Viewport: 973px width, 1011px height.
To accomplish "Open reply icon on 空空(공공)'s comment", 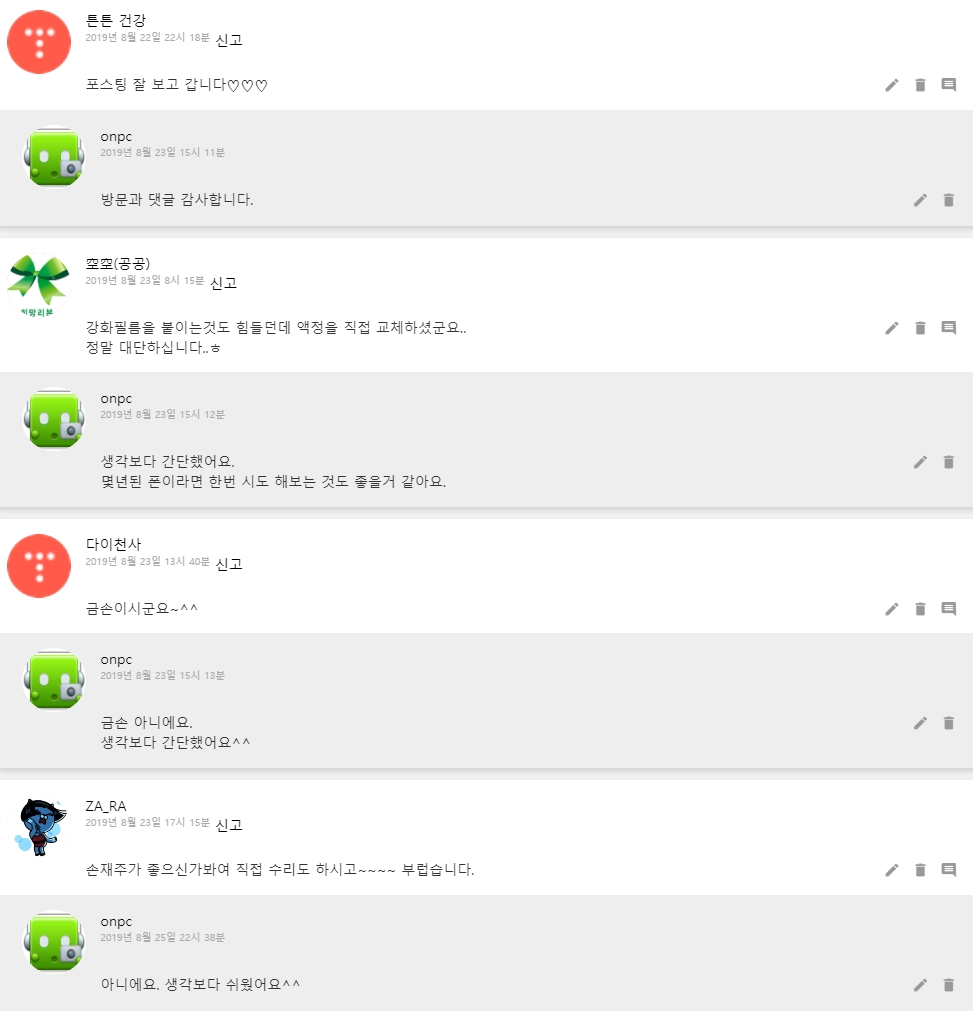I will click(949, 327).
